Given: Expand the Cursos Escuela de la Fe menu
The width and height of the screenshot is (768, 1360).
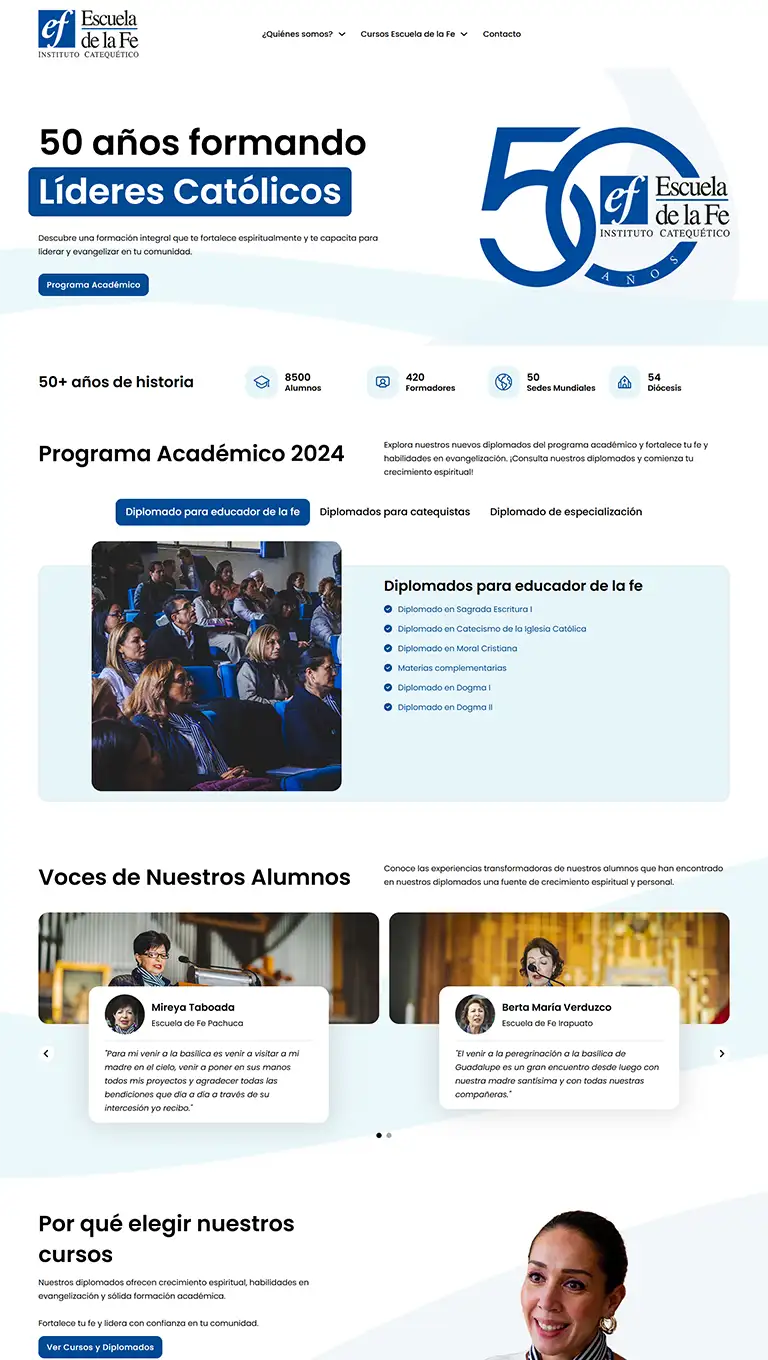Looking at the screenshot, I should tap(413, 34).
